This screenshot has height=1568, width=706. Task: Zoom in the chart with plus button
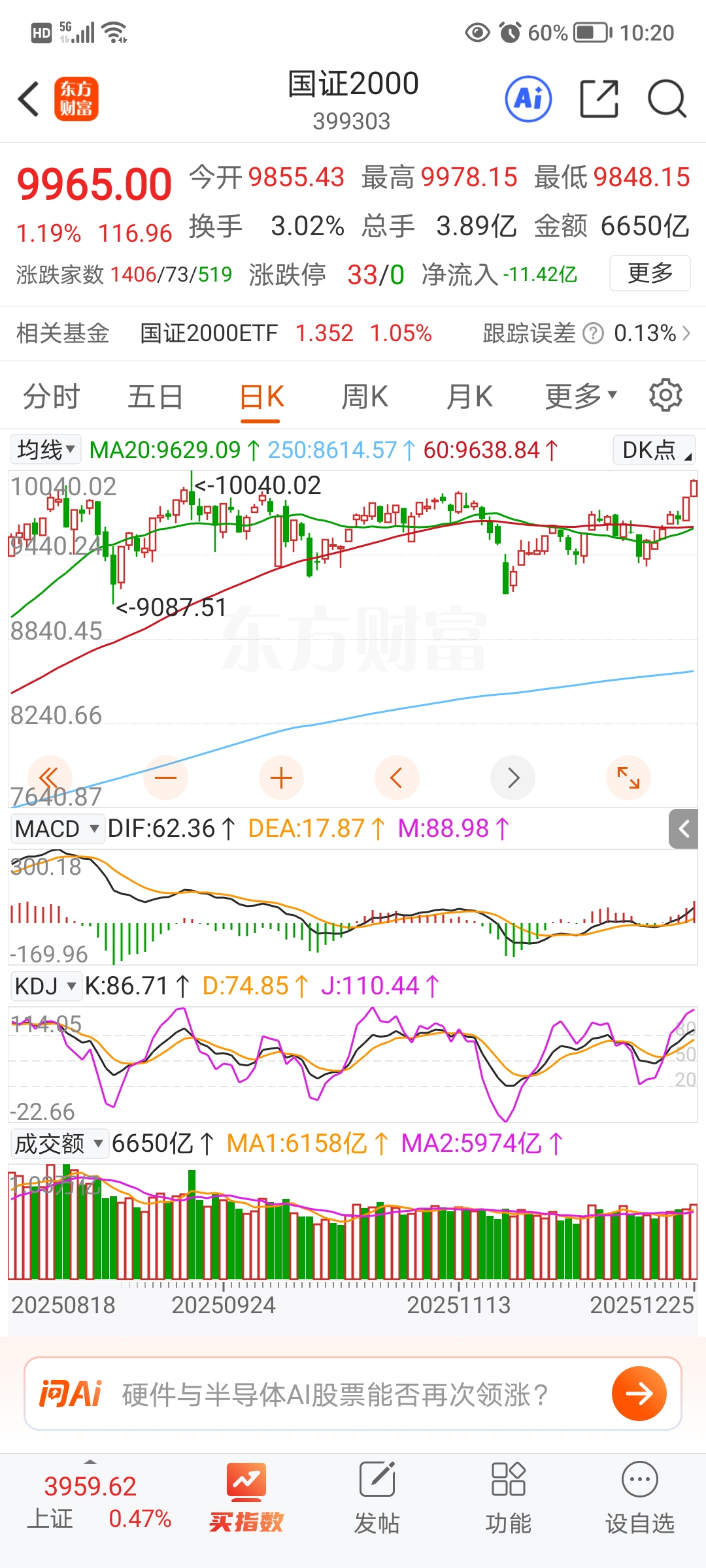point(281,777)
